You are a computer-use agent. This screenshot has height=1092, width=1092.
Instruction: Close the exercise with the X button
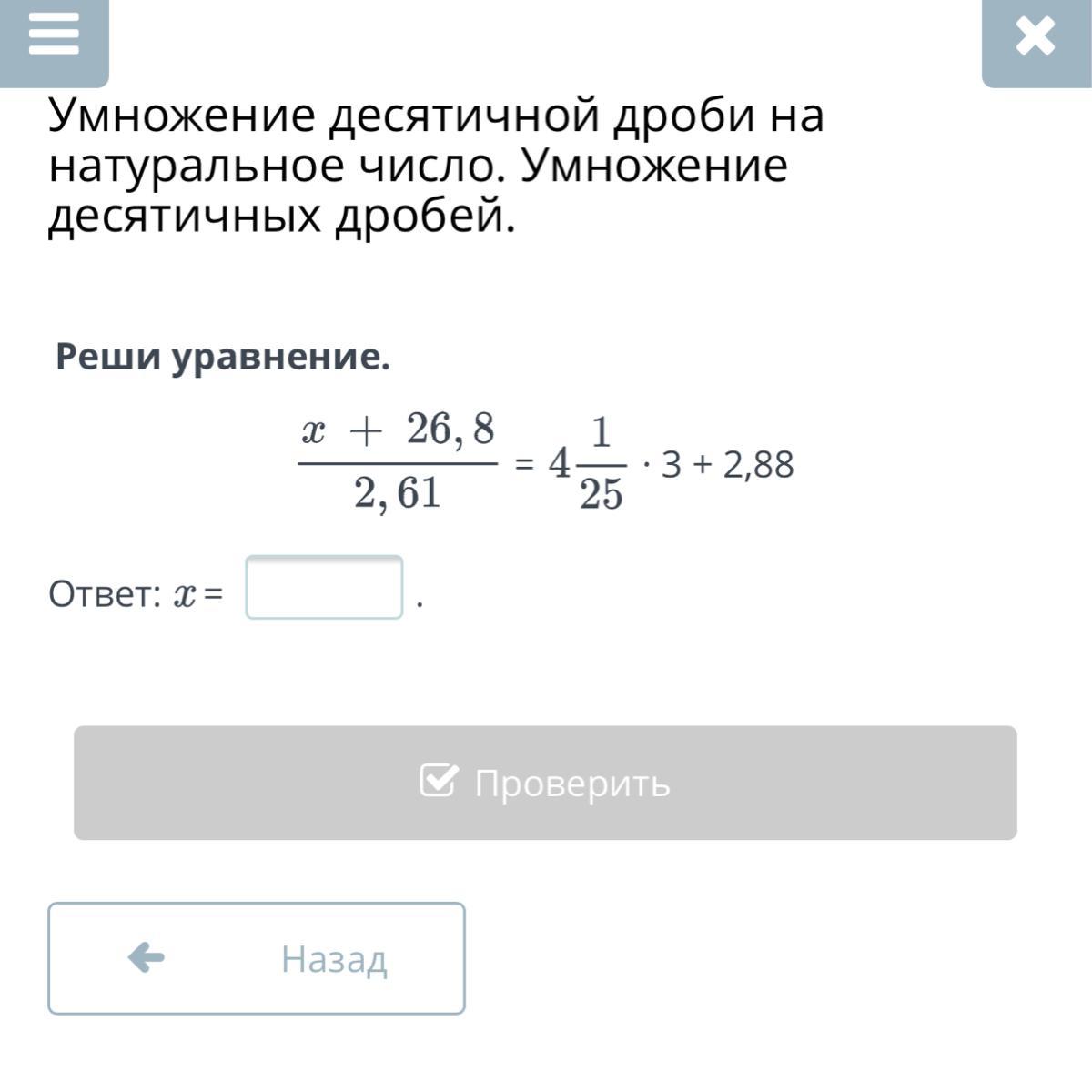pos(1036,38)
